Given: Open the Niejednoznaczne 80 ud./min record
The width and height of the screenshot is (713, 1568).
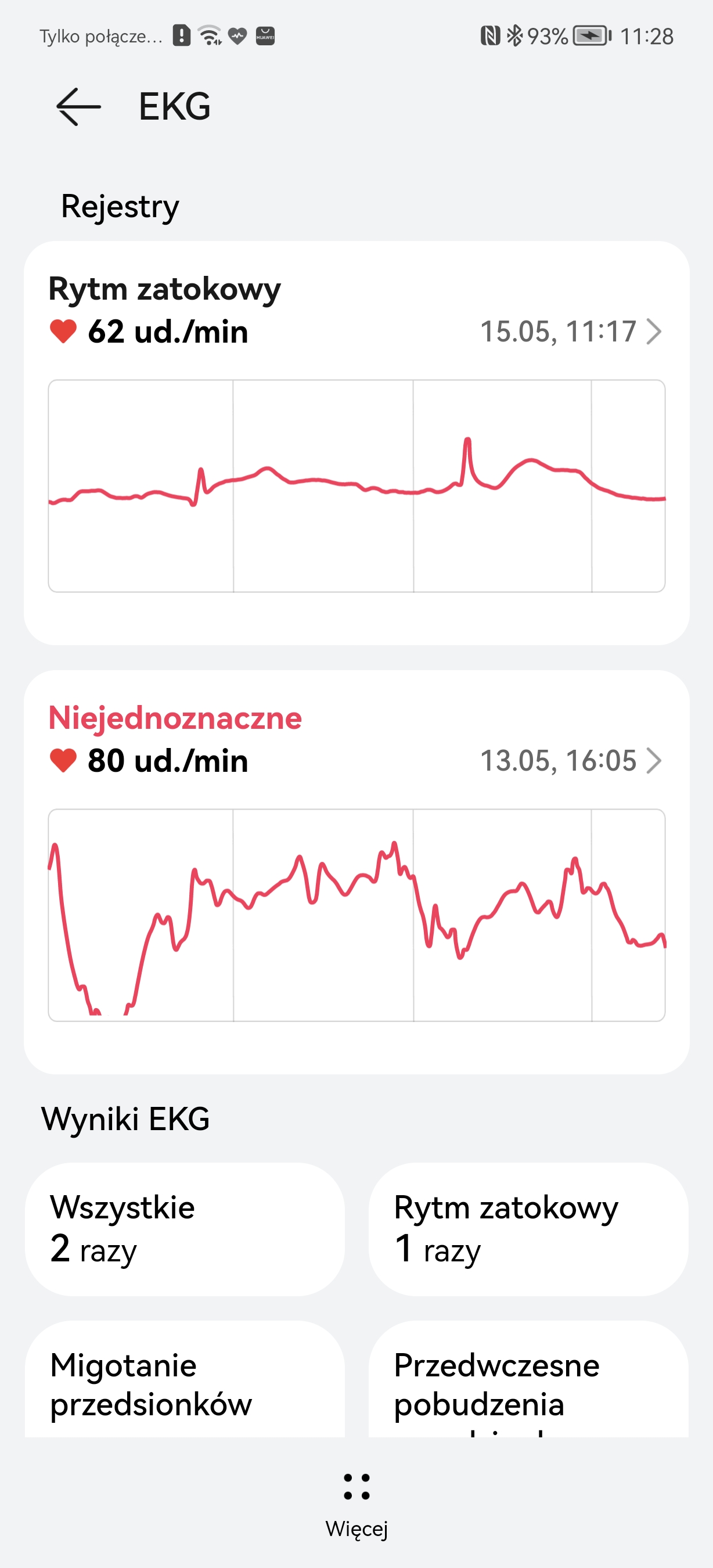Looking at the screenshot, I should coord(356,872).
